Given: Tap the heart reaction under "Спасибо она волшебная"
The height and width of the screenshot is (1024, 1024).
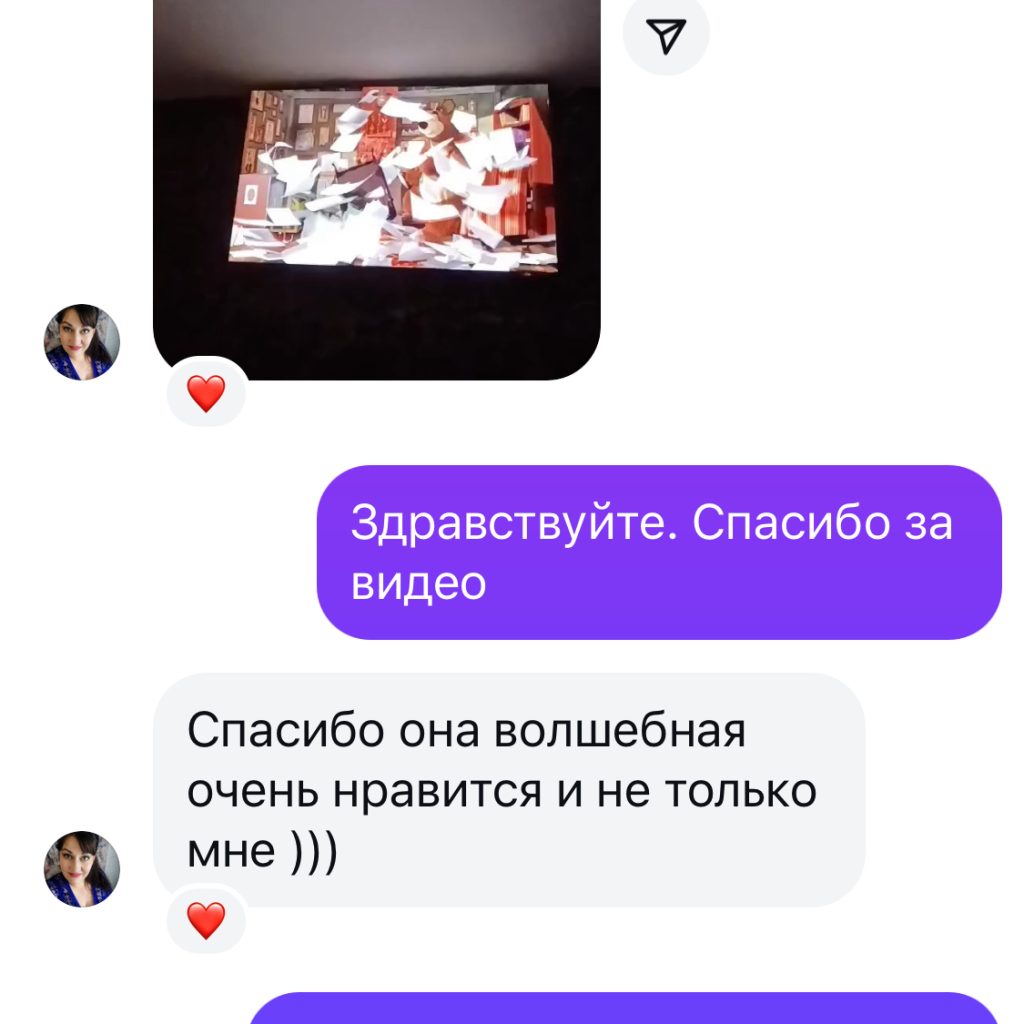Looking at the screenshot, I should tap(206, 919).
